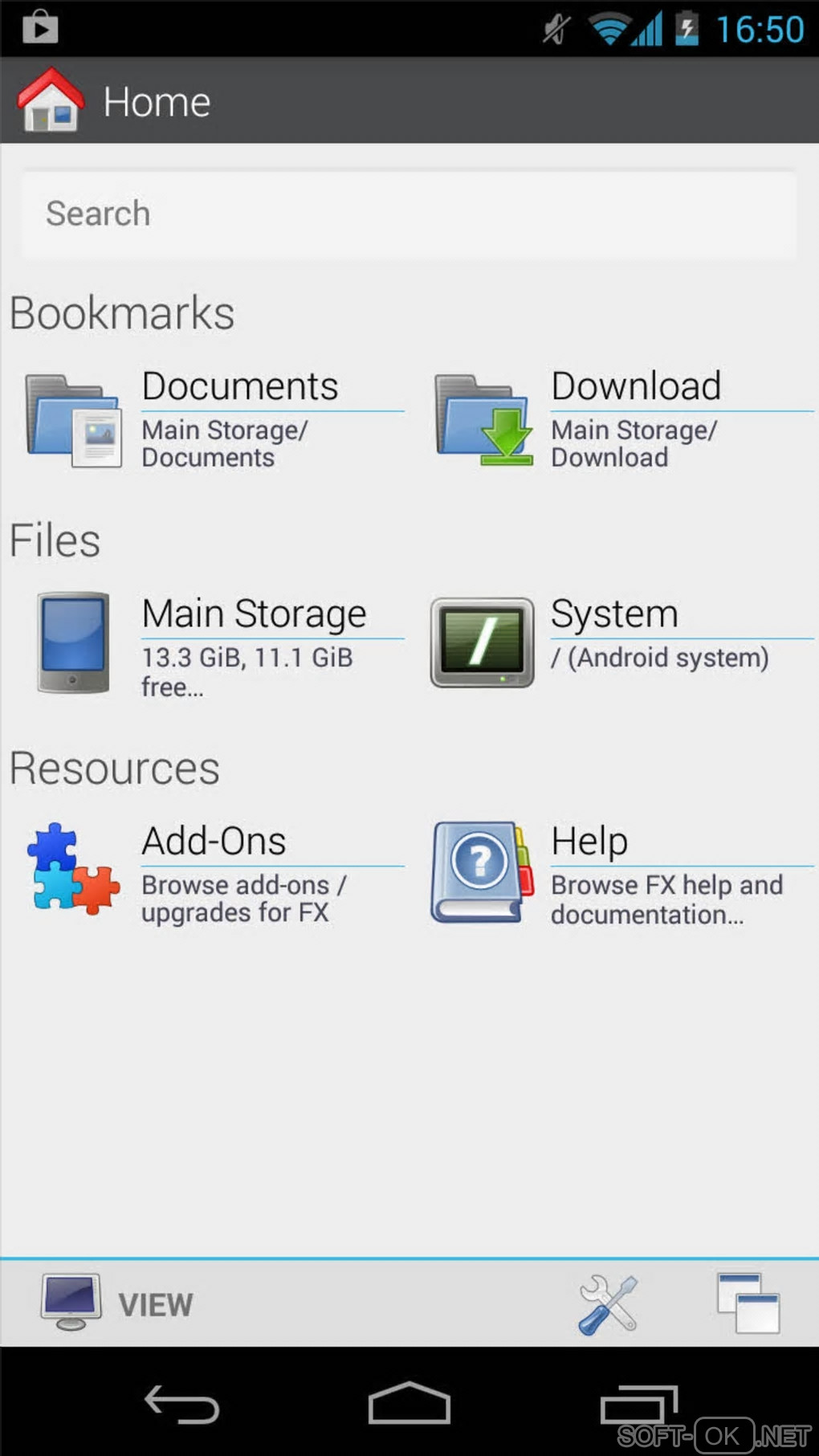Open FX Help documentation
Screen dimensions: 819x1456
pyautogui.click(x=623, y=873)
